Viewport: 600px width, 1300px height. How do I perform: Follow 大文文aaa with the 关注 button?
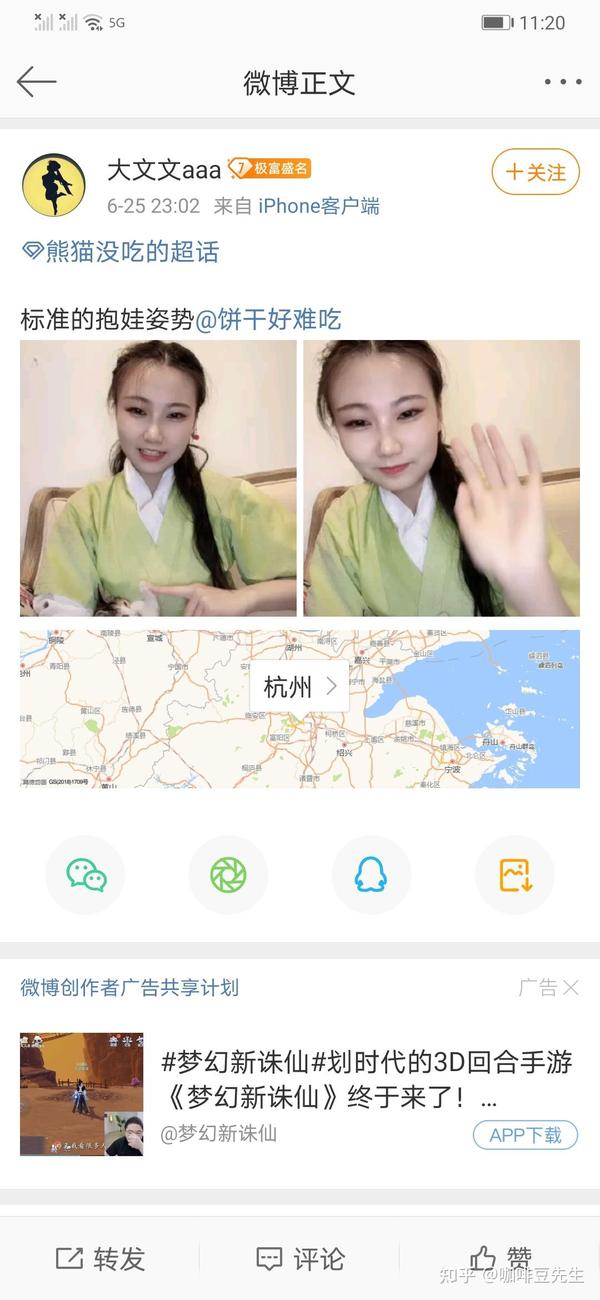coord(535,173)
